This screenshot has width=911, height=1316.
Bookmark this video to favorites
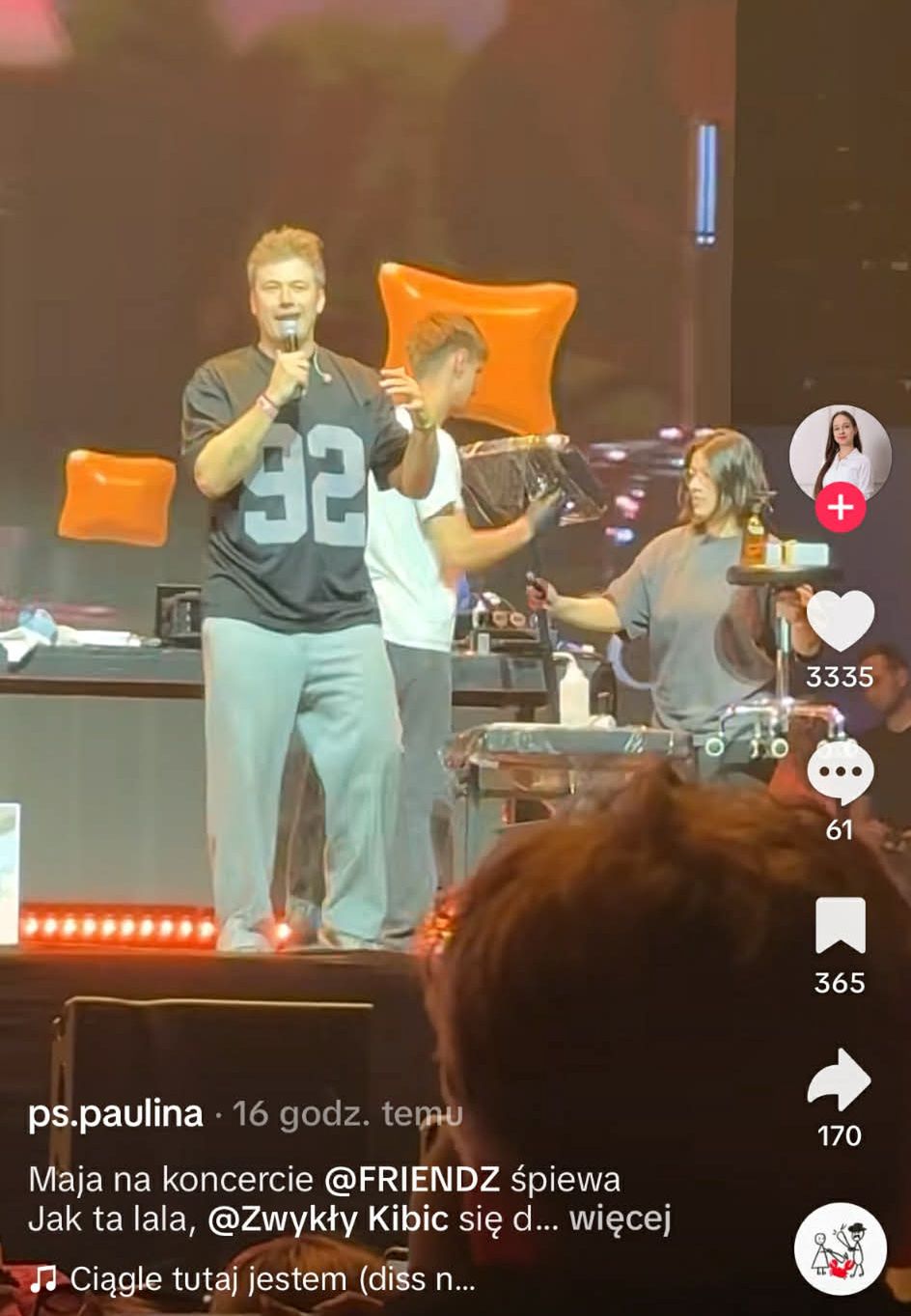click(x=840, y=926)
